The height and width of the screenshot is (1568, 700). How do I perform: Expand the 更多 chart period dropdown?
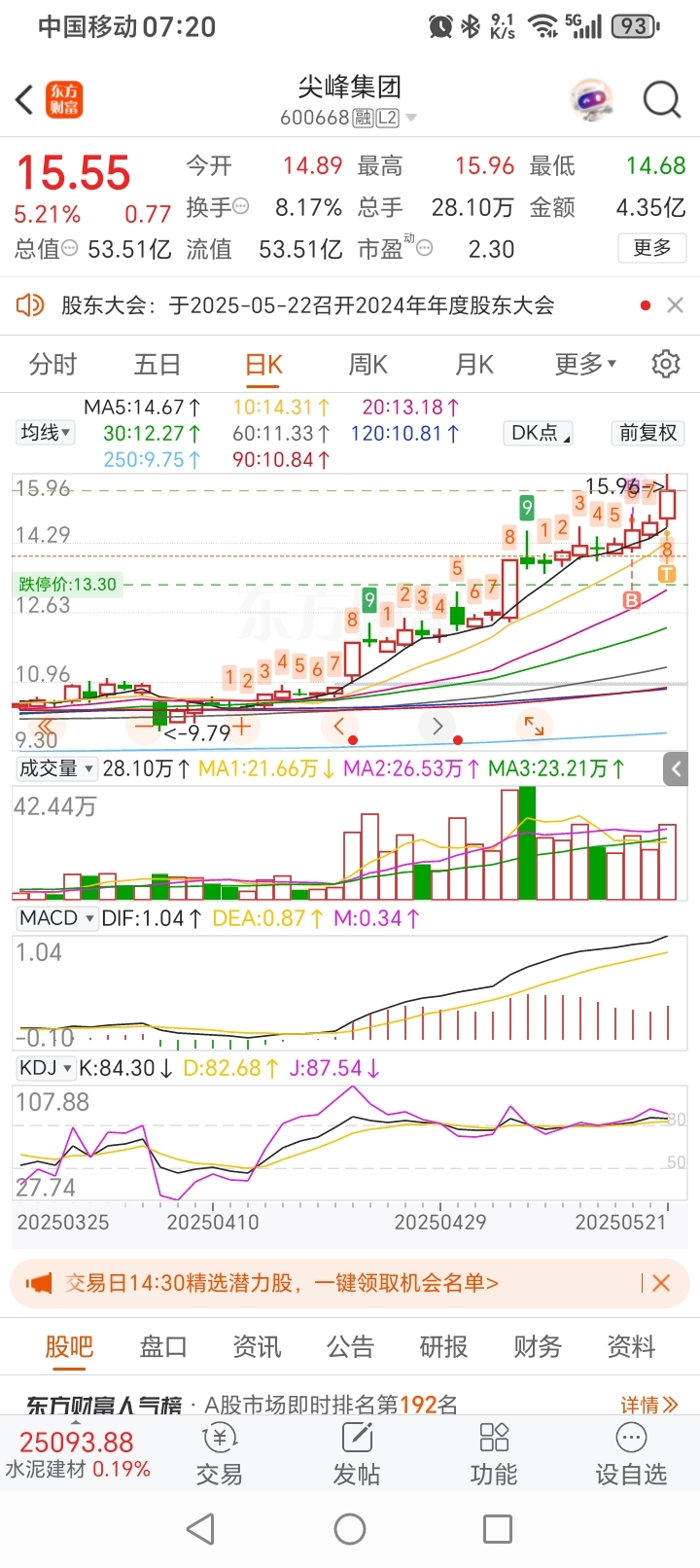pyautogui.click(x=585, y=365)
